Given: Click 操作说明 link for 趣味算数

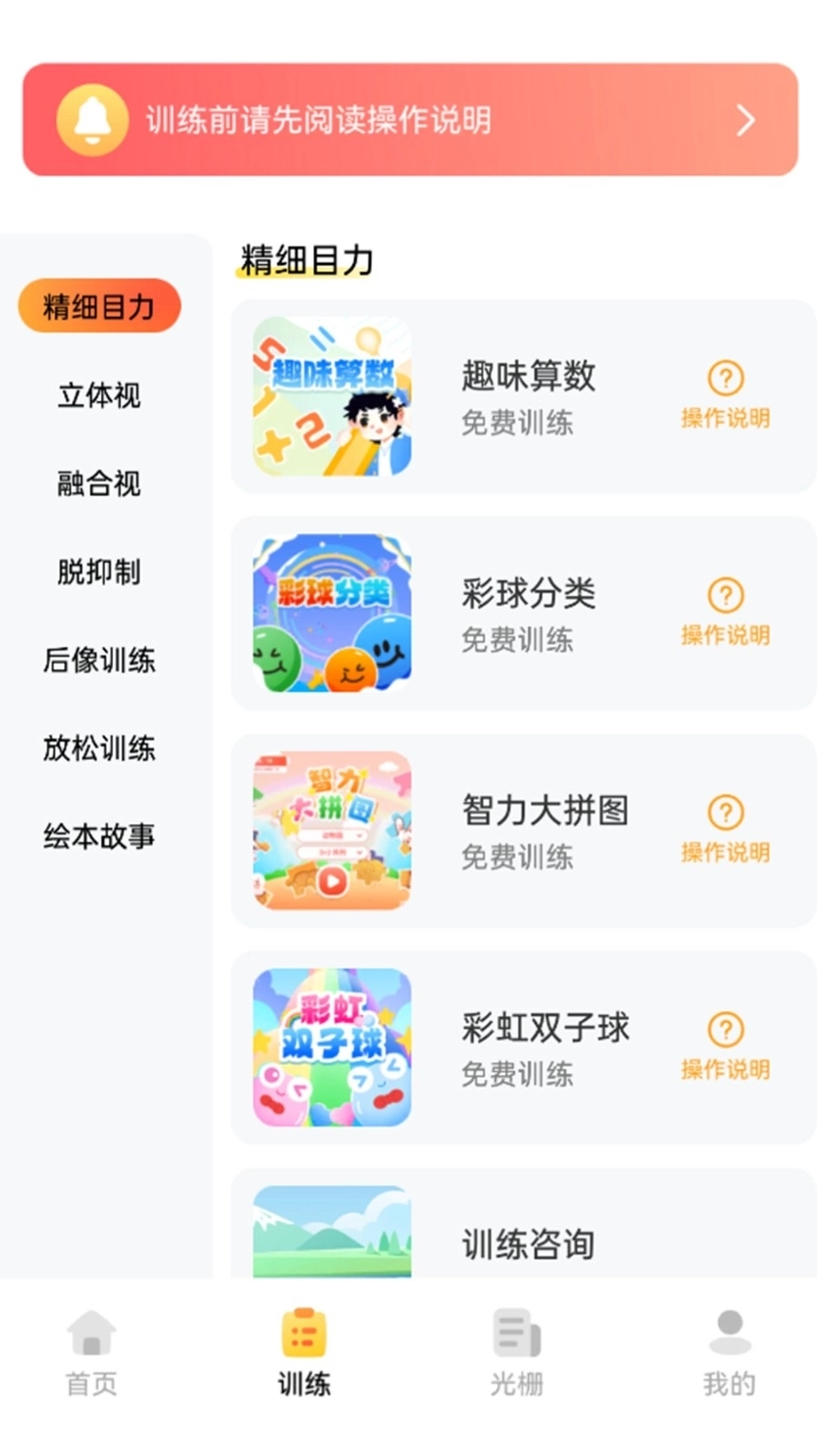Looking at the screenshot, I should click(x=725, y=419).
